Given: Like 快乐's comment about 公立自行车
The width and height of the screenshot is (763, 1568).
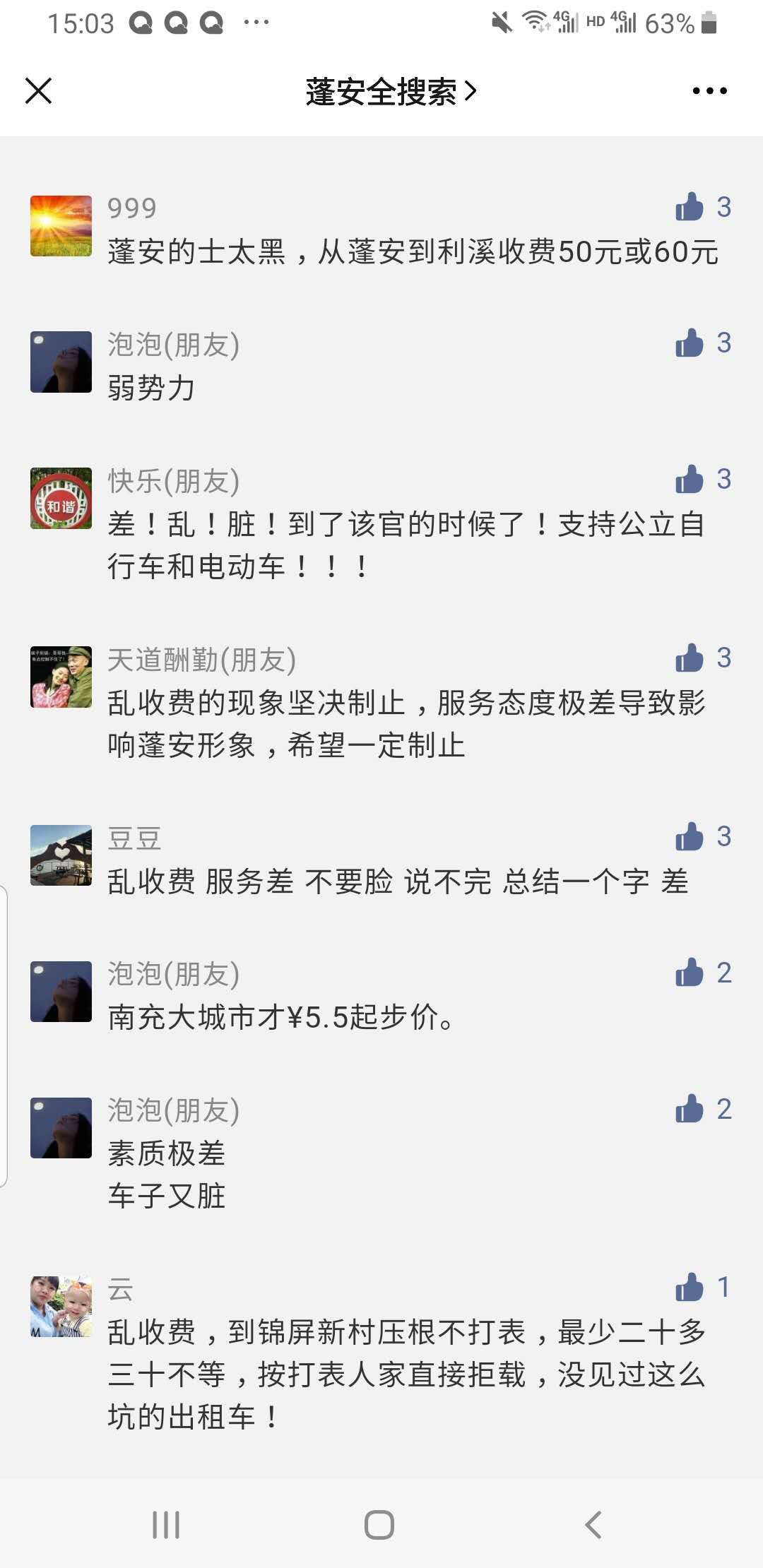Looking at the screenshot, I should 690,480.
